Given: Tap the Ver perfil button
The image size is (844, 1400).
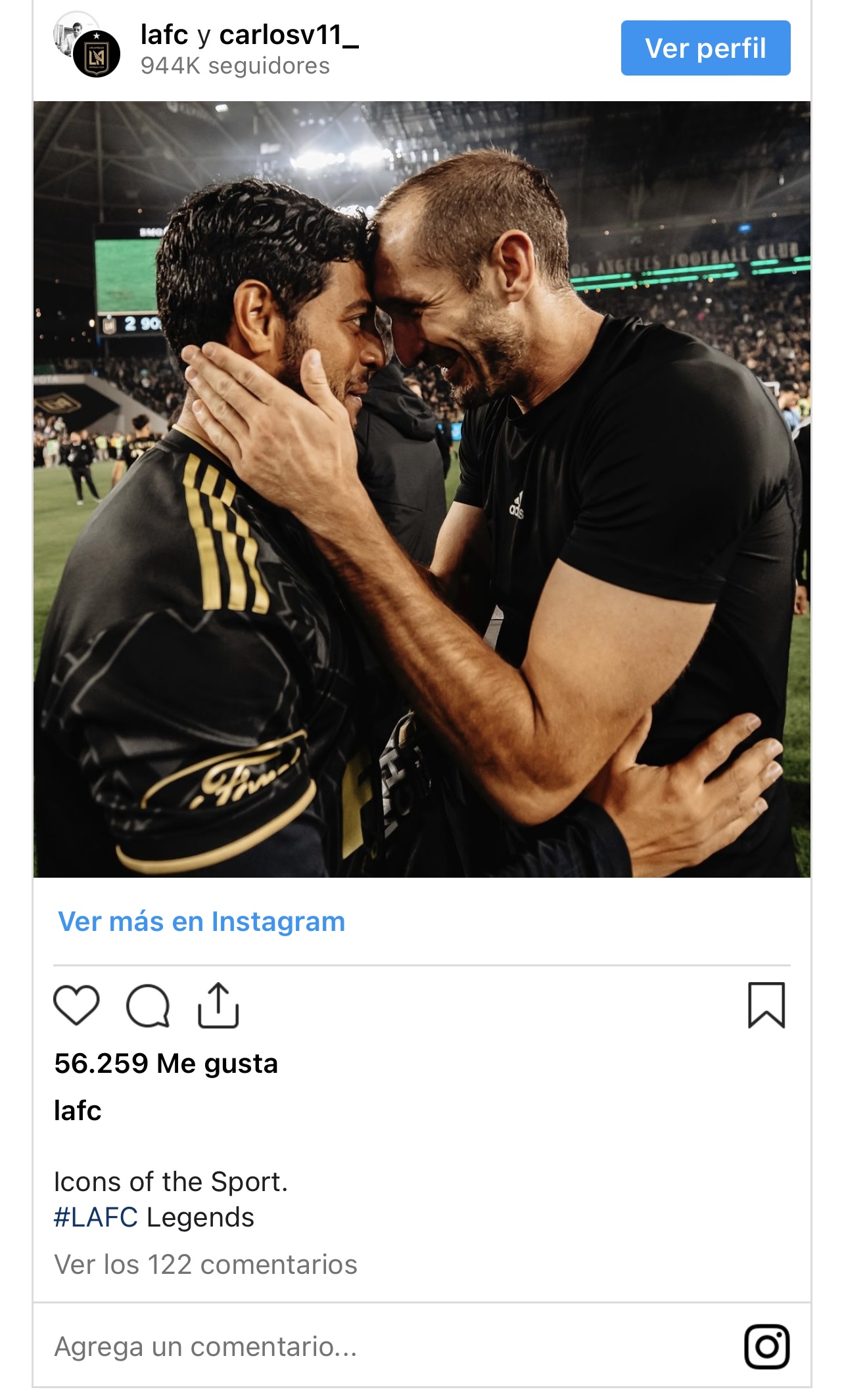Looking at the screenshot, I should click(x=705, y=48).
